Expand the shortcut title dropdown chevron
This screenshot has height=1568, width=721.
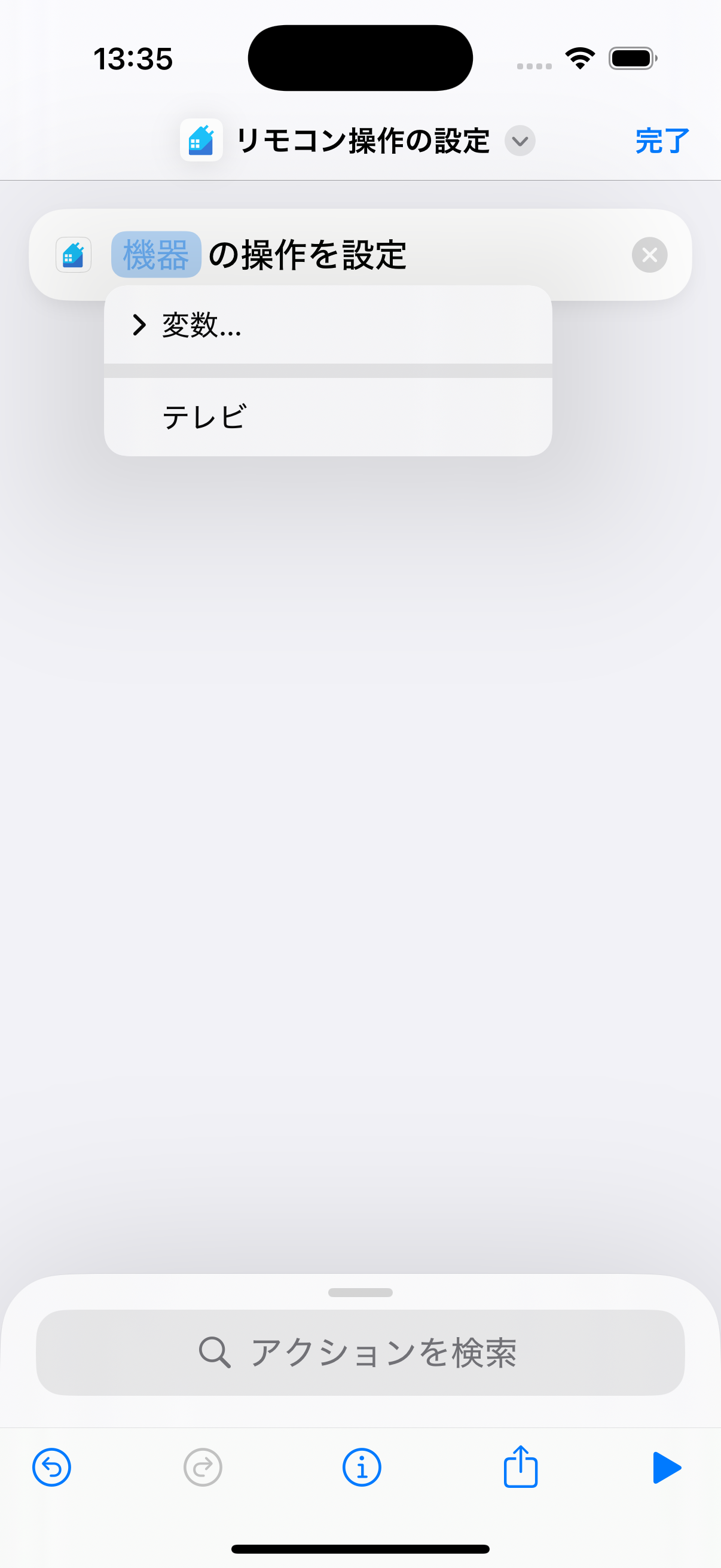(520, 141)
